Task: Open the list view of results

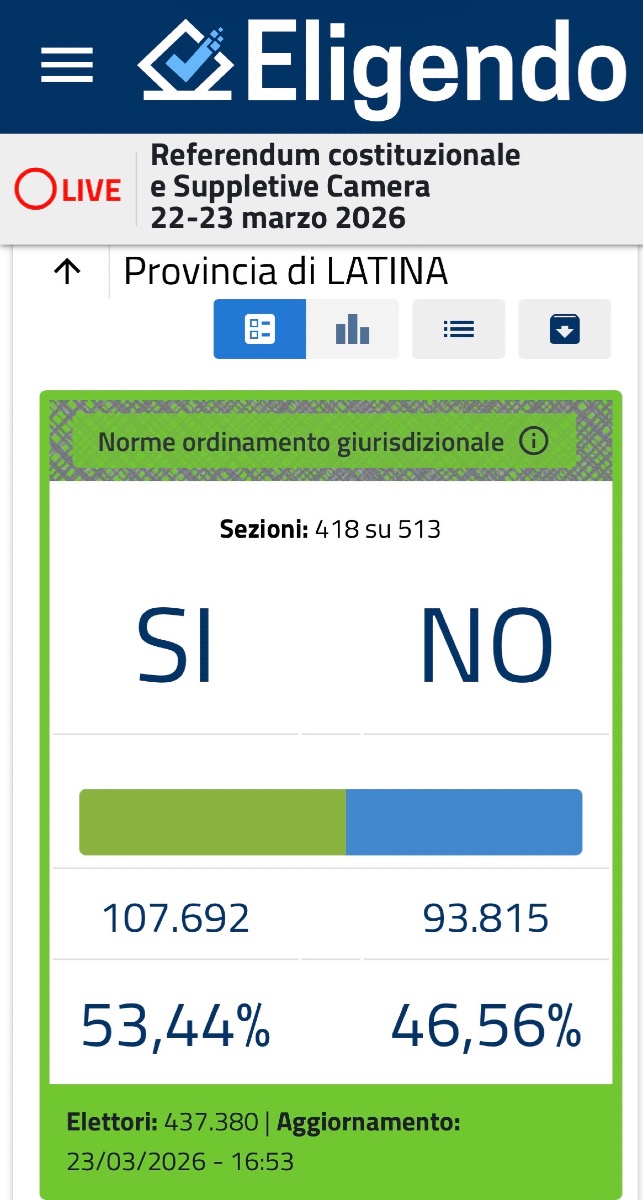Action: [458, 329]
